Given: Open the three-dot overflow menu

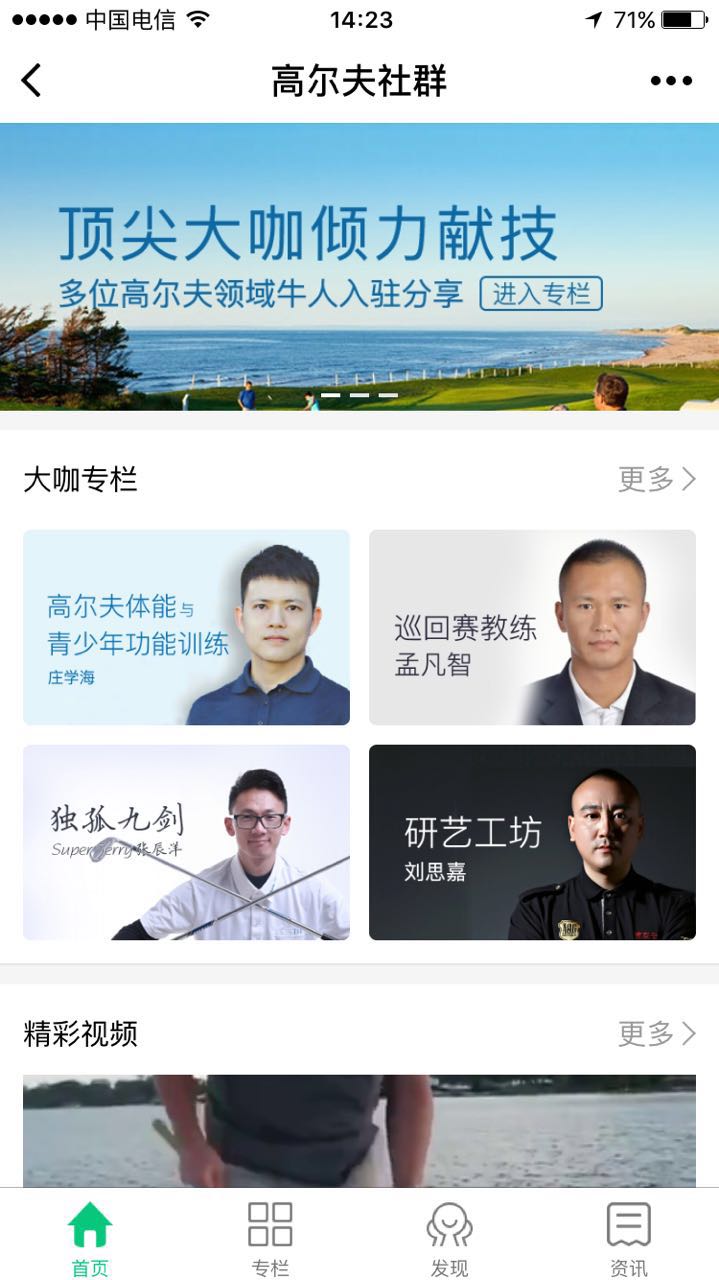Looking at the screenshot, I should [x=671, y=81].
